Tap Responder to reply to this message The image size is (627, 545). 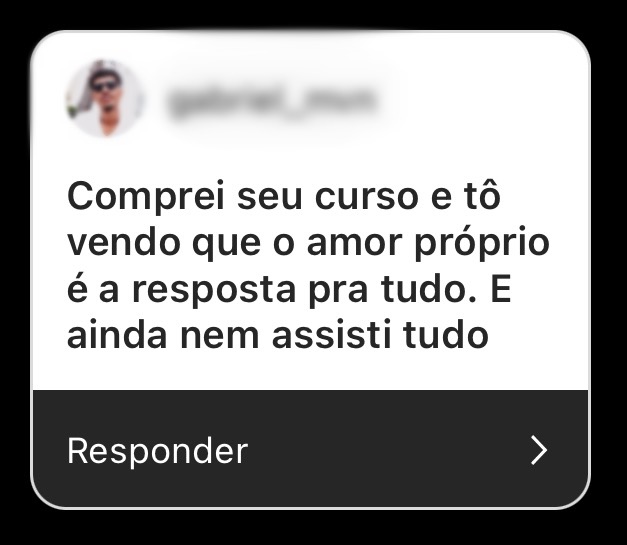[x=157, y=451]
